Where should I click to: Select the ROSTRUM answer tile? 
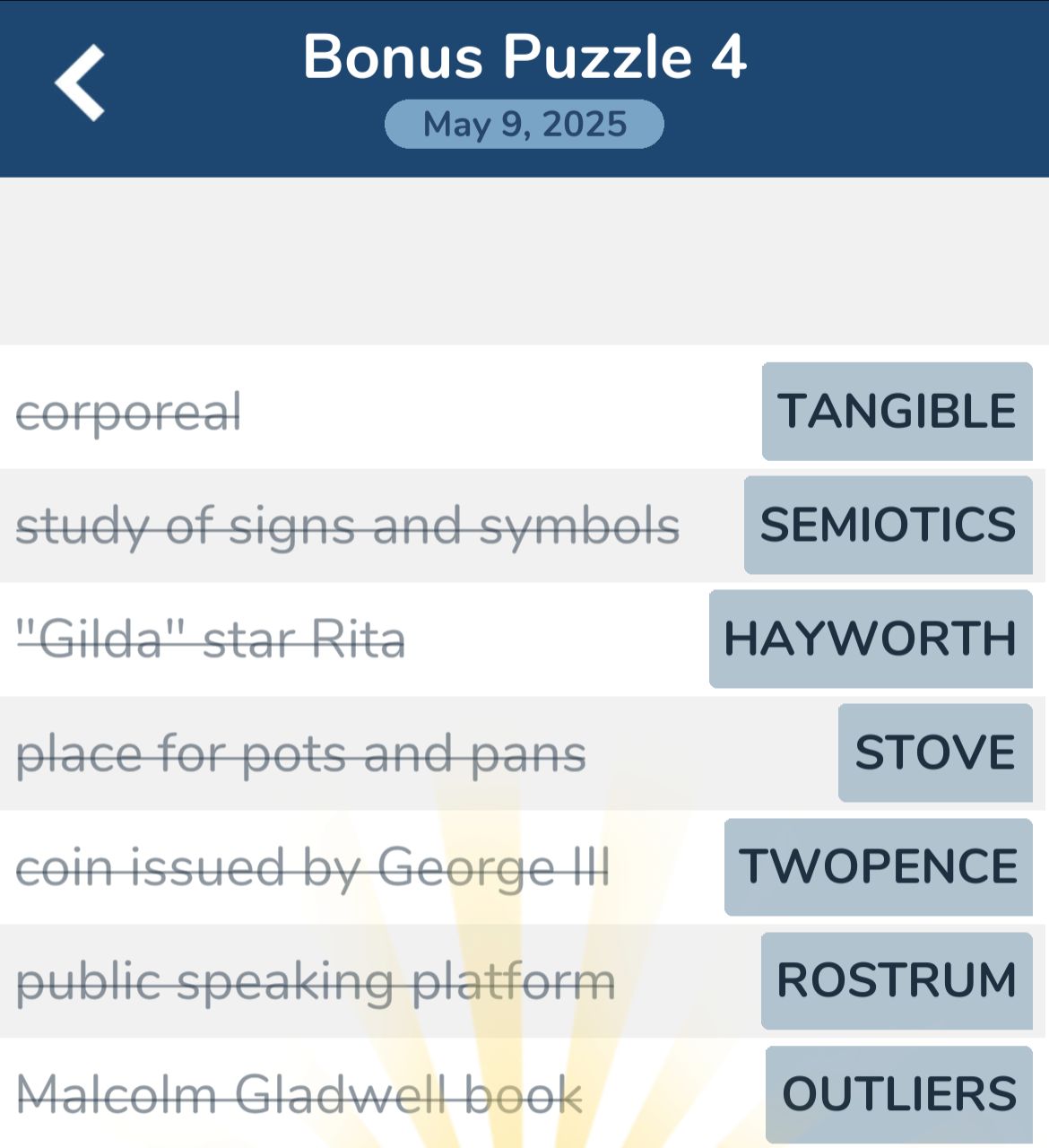(897, 980)
